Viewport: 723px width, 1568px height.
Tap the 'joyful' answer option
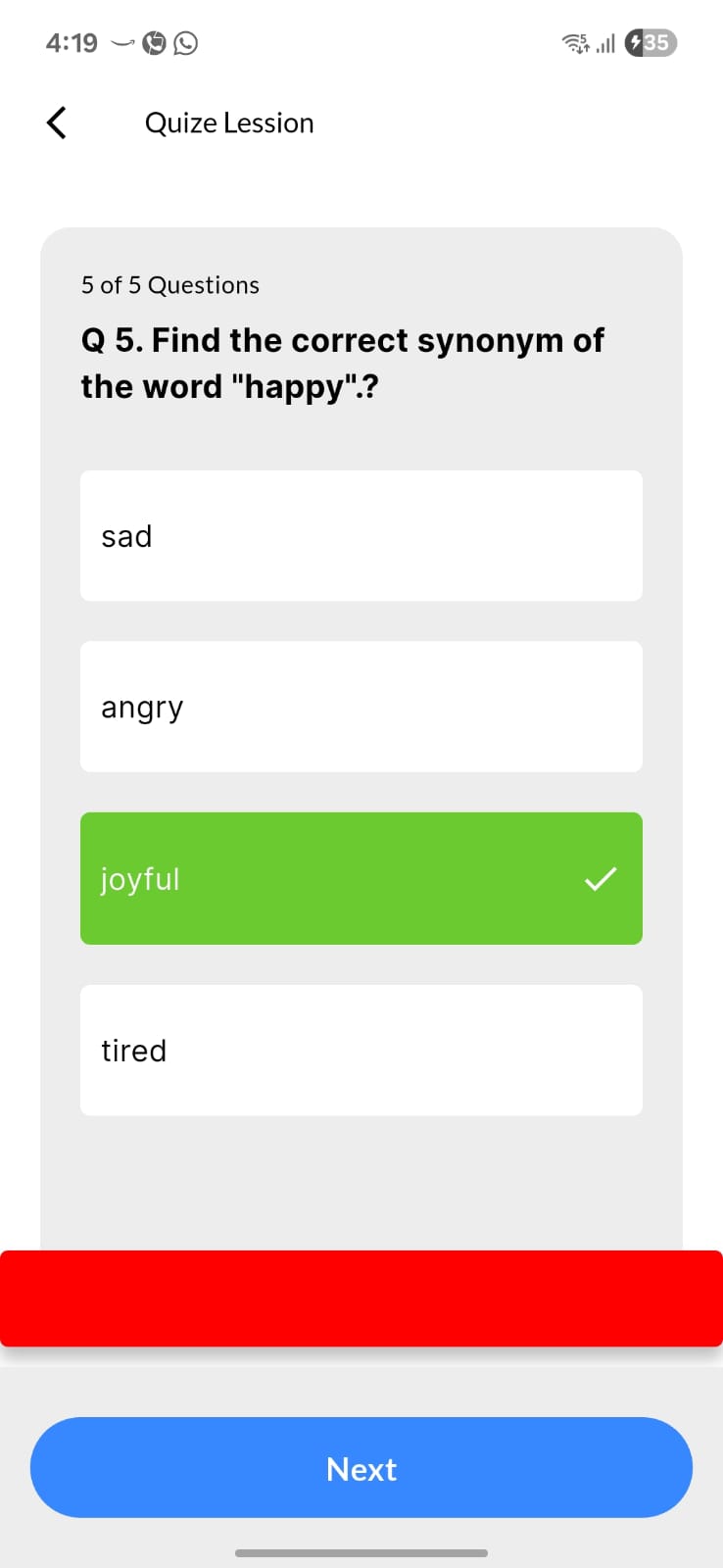pyautogui.click(x=361, y=878)
